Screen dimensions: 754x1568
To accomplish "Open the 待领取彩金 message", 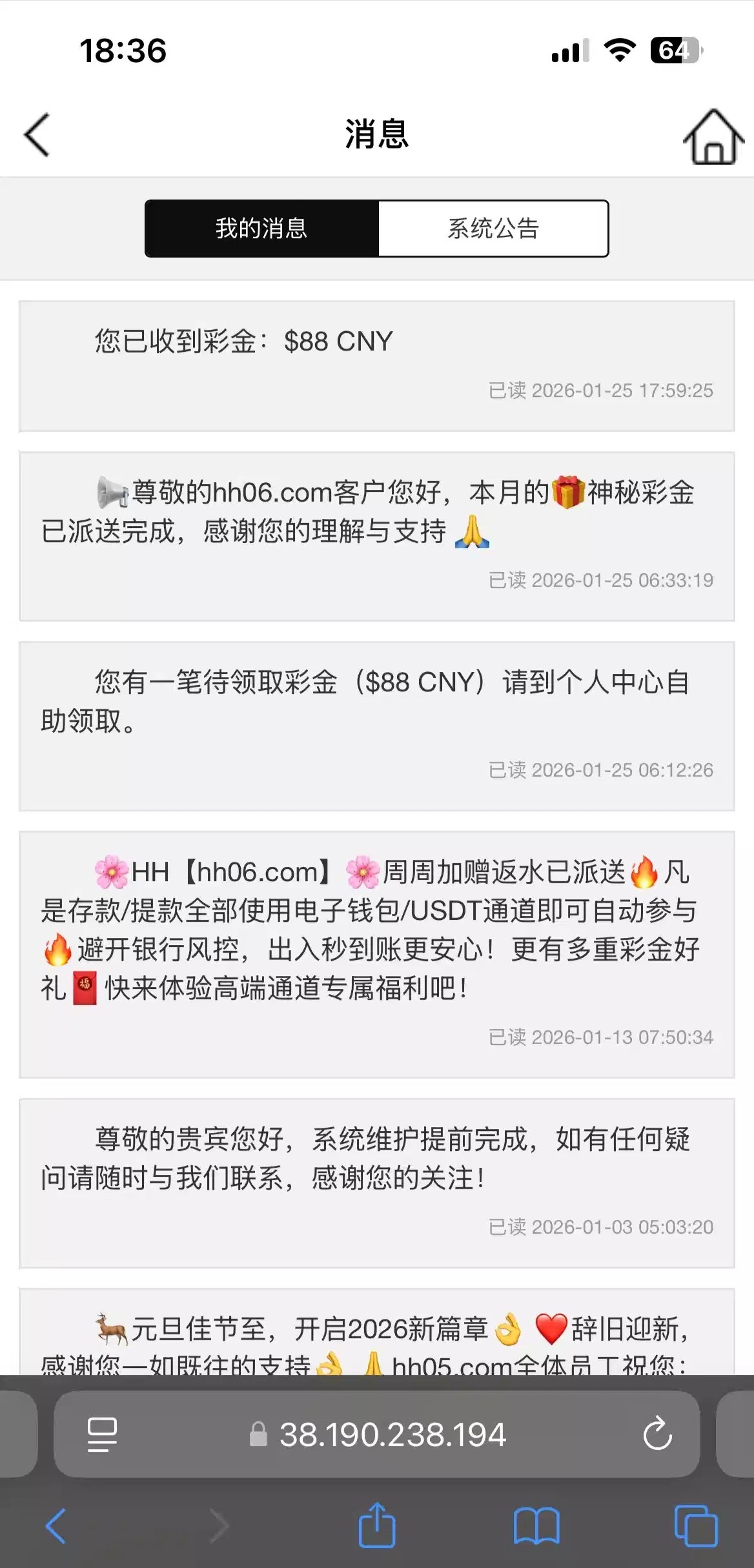I will [376, 725].
